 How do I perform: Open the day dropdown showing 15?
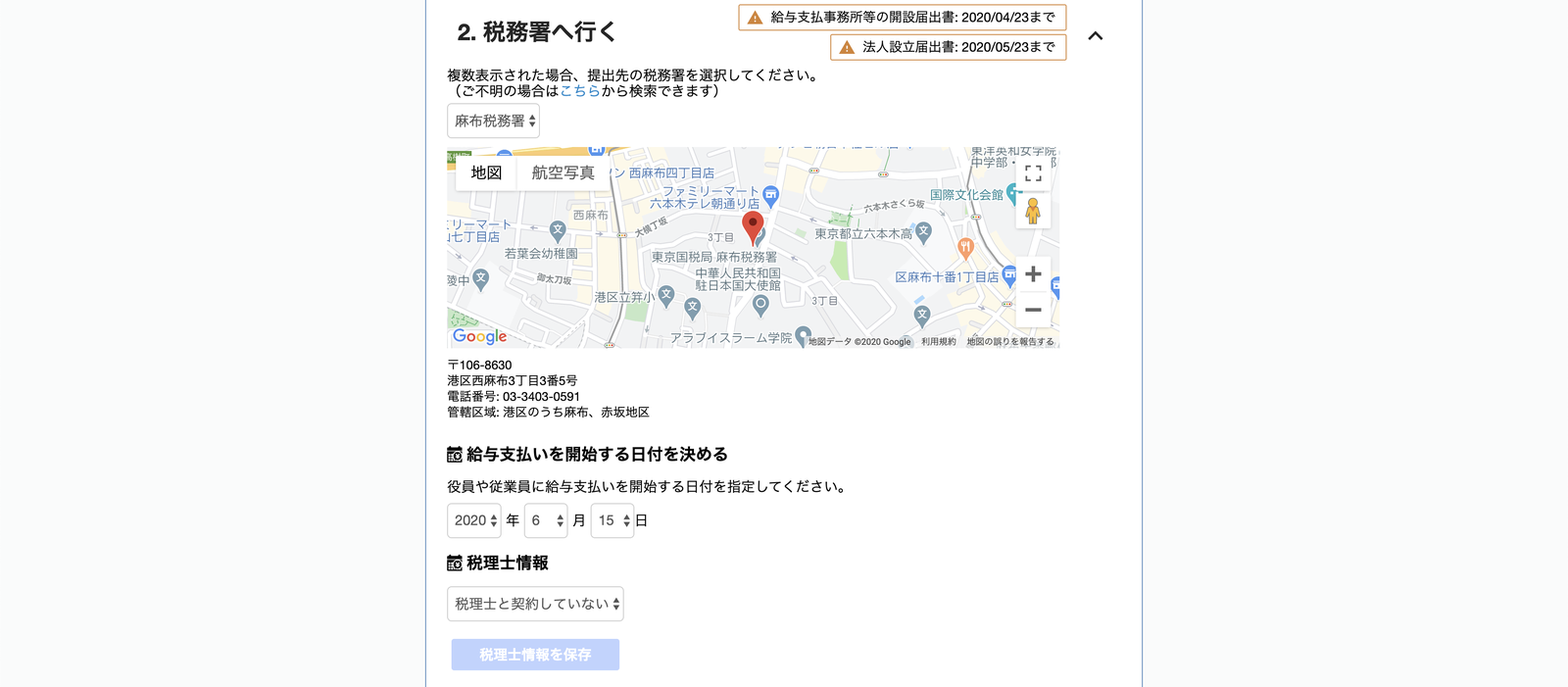tap(612, 520)
